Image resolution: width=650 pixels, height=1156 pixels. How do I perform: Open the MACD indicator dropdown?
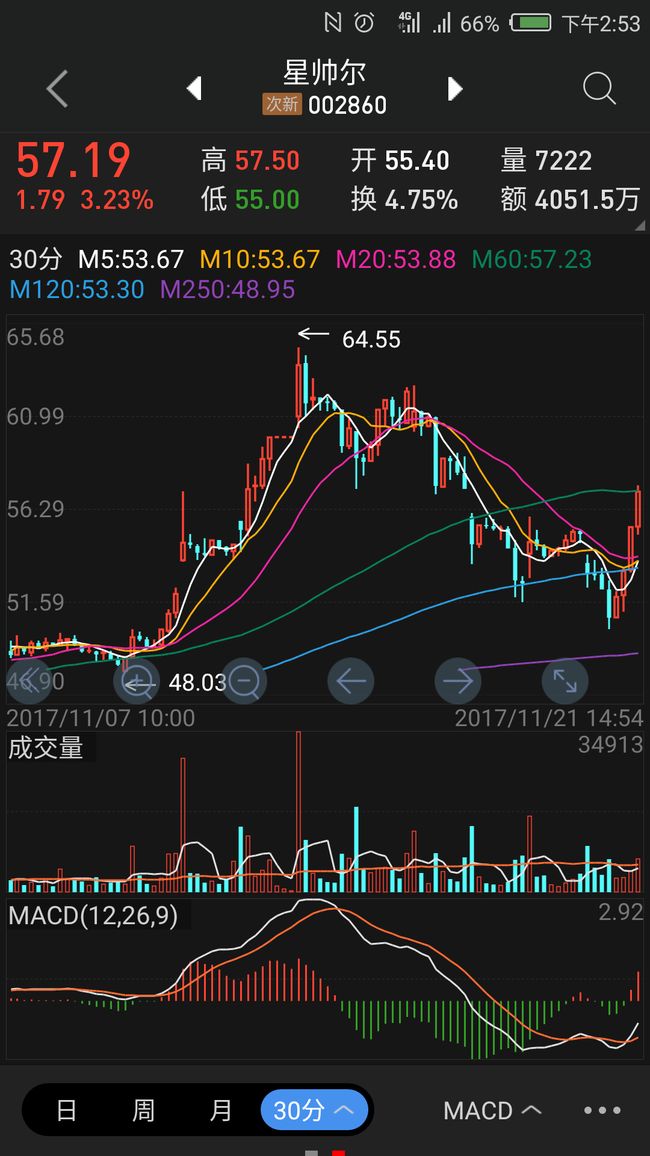[x=493, y=1110]
